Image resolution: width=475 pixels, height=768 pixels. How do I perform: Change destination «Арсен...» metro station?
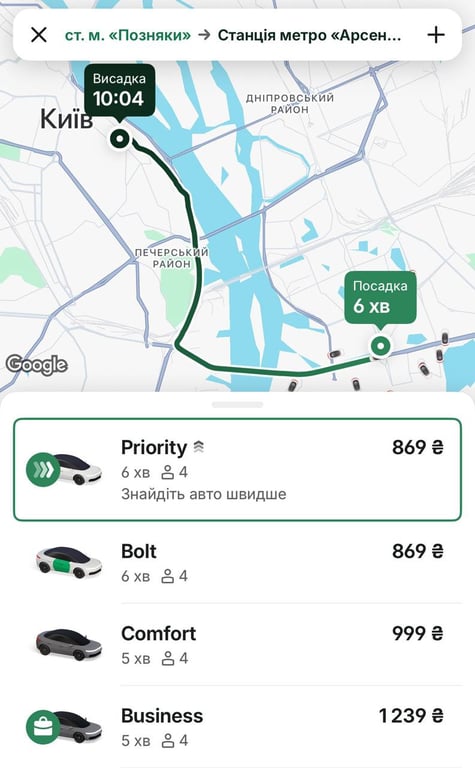(x=309, y=35)
